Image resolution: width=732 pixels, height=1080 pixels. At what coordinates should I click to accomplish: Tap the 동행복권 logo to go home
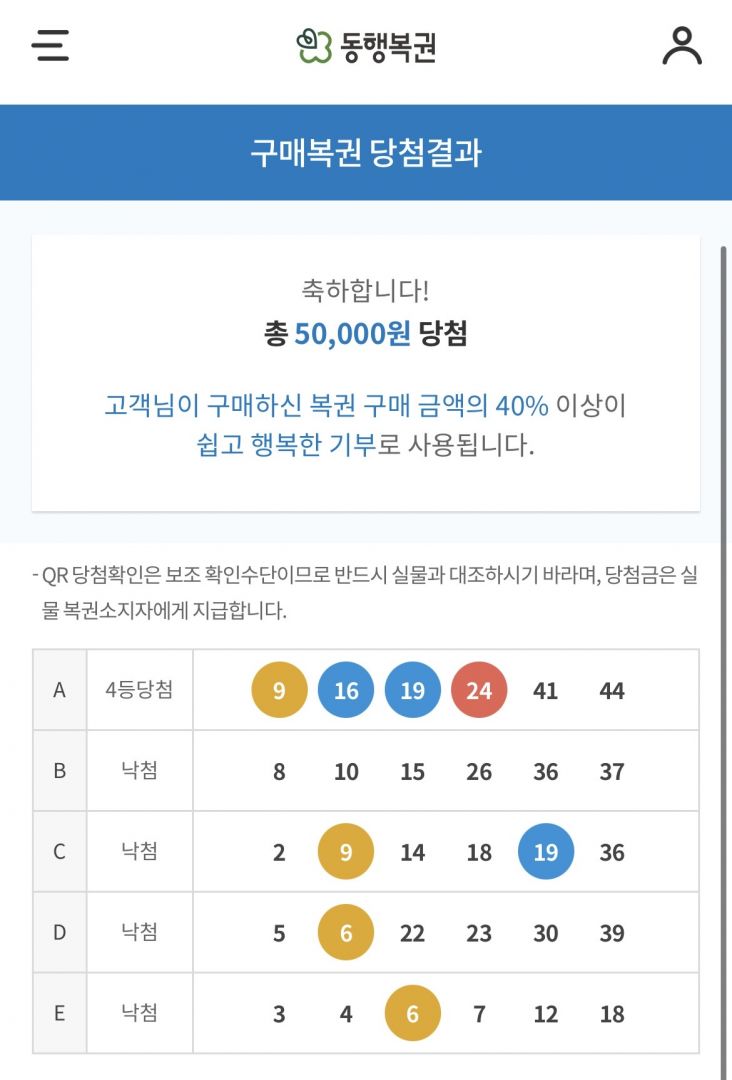[366, 46]
